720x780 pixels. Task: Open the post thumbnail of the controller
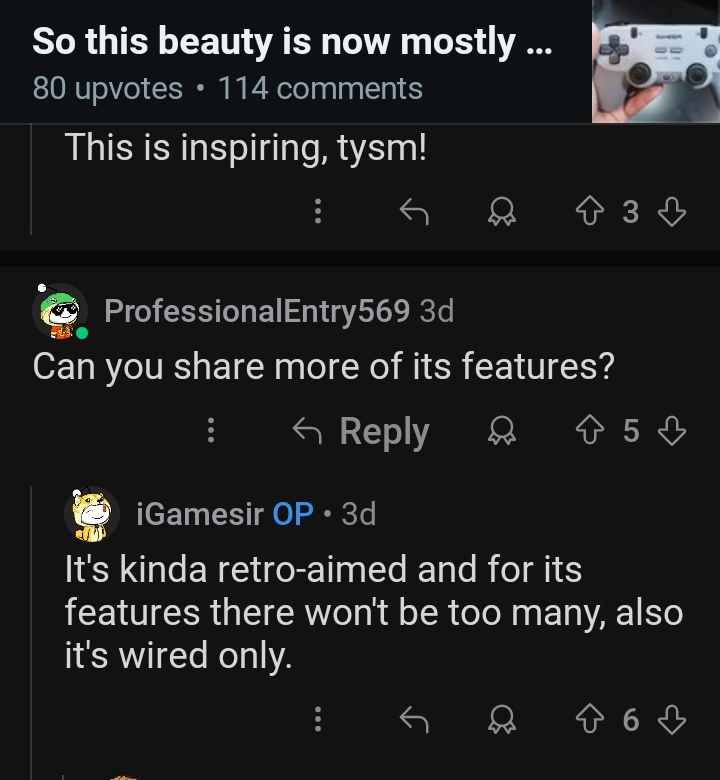(656, 62)
